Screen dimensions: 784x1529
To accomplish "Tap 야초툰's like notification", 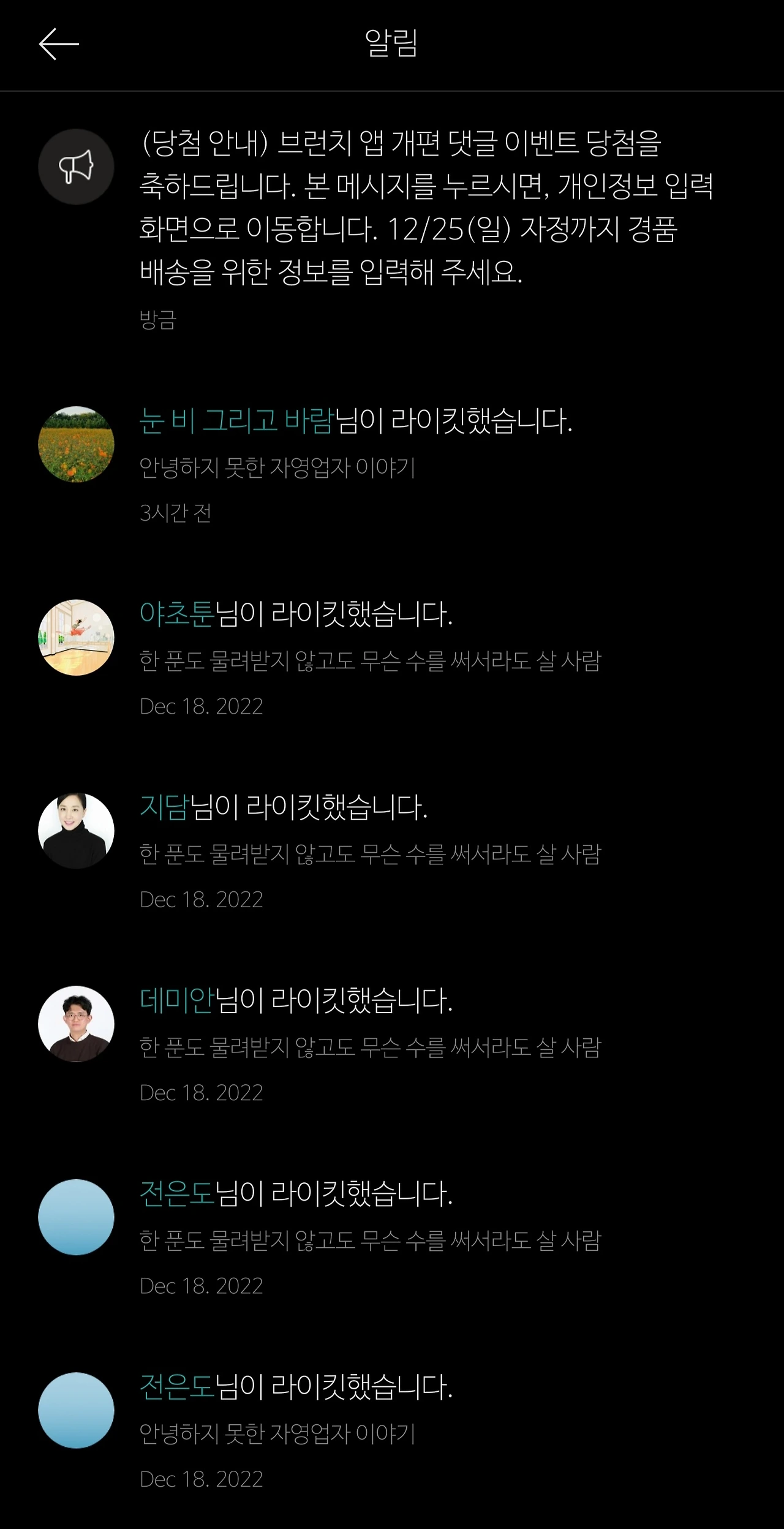I will coord(392,659).
